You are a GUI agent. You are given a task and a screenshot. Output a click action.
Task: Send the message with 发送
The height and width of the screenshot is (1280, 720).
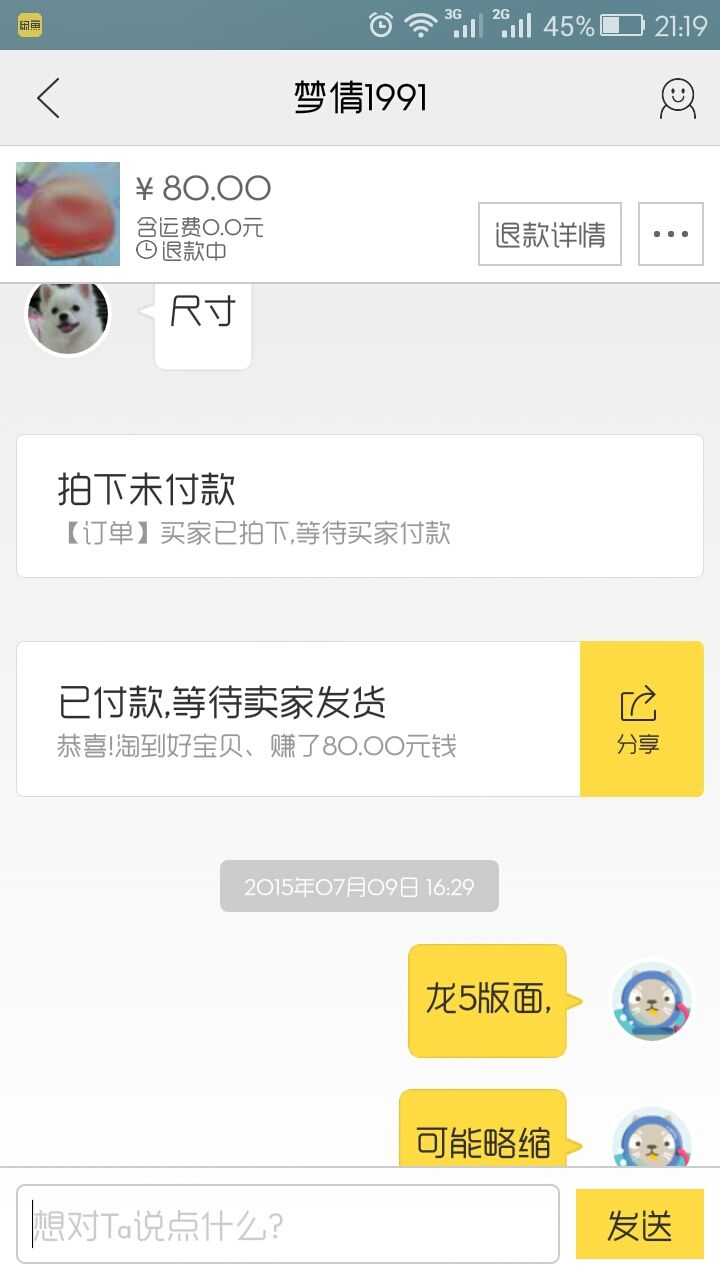tap(640, 1224)
